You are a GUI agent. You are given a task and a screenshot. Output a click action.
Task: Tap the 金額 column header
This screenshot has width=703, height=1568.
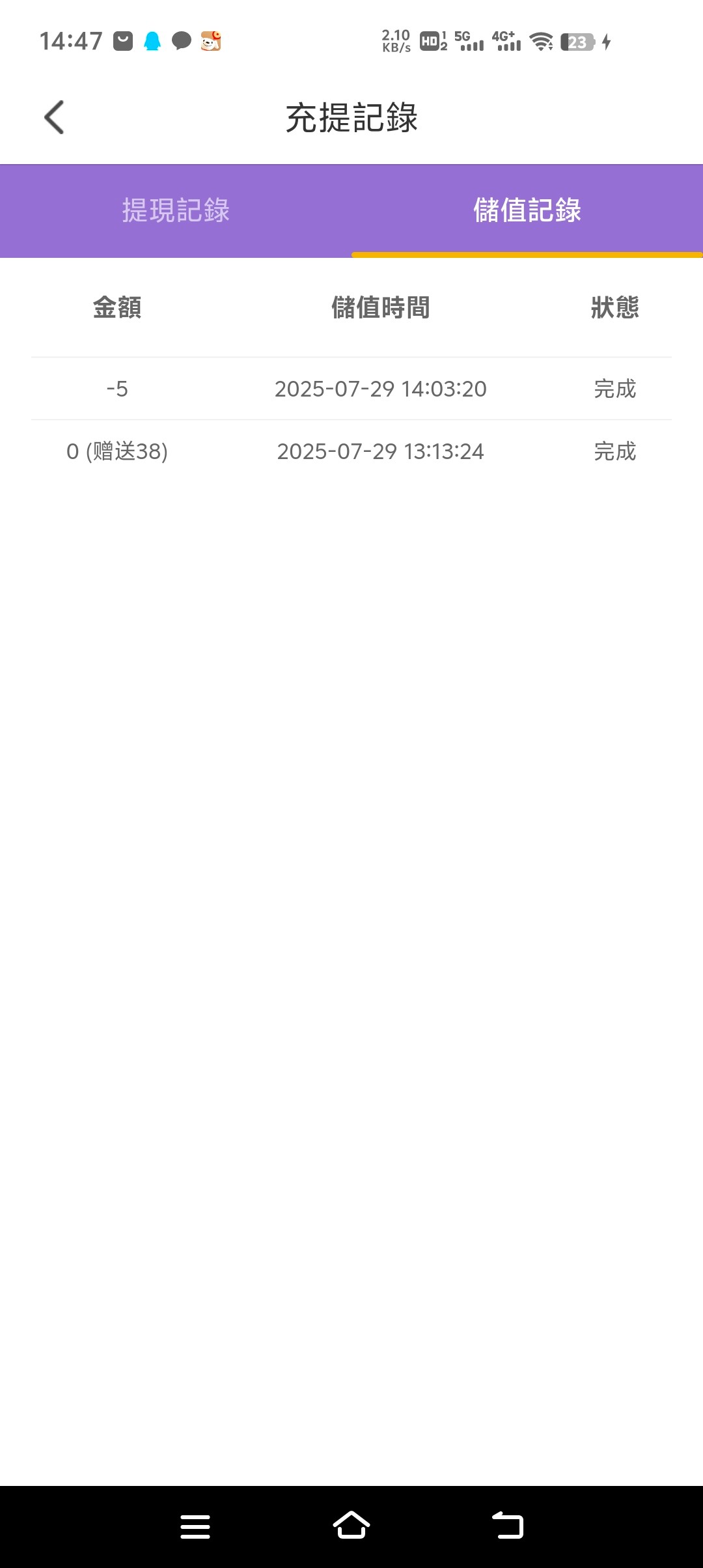pos(118,309)
